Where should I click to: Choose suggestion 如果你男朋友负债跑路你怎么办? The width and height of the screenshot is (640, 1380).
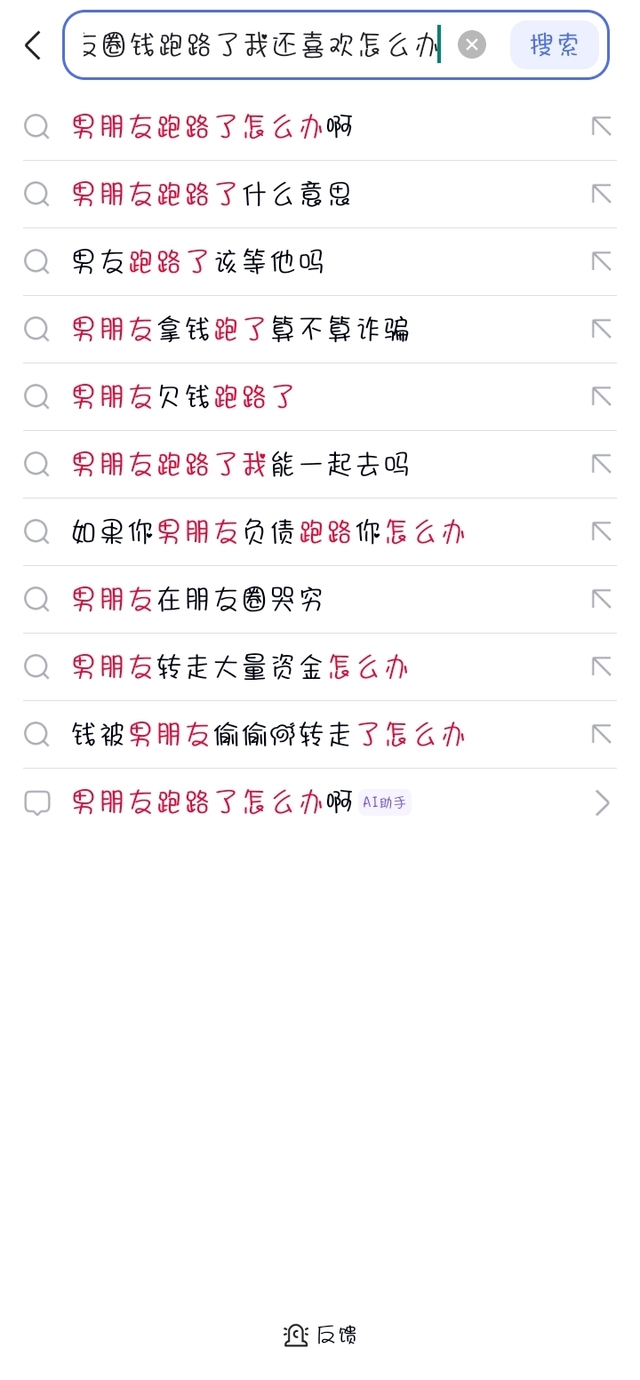pos(320,532)
